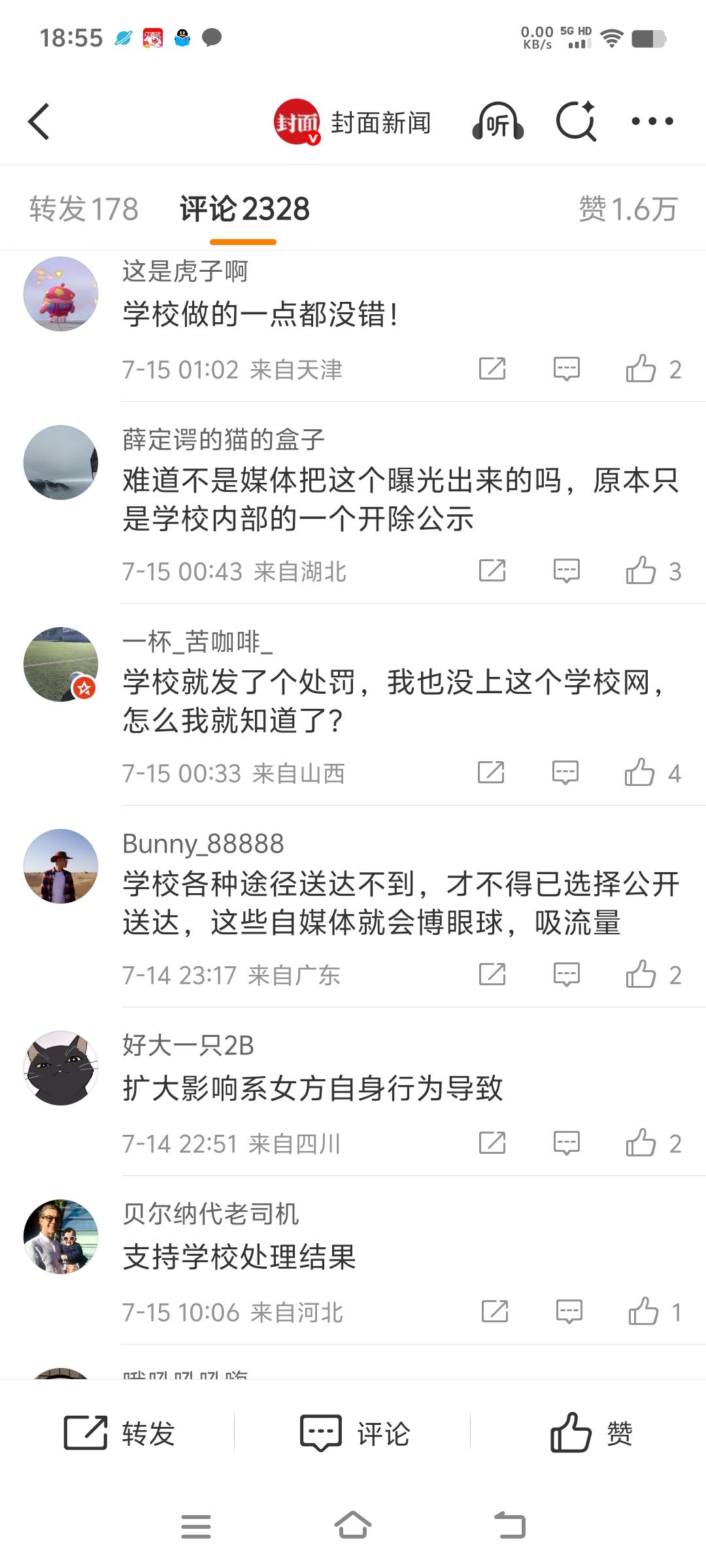
Task: Go back using the top-left arrow
Action: point(39,122)
